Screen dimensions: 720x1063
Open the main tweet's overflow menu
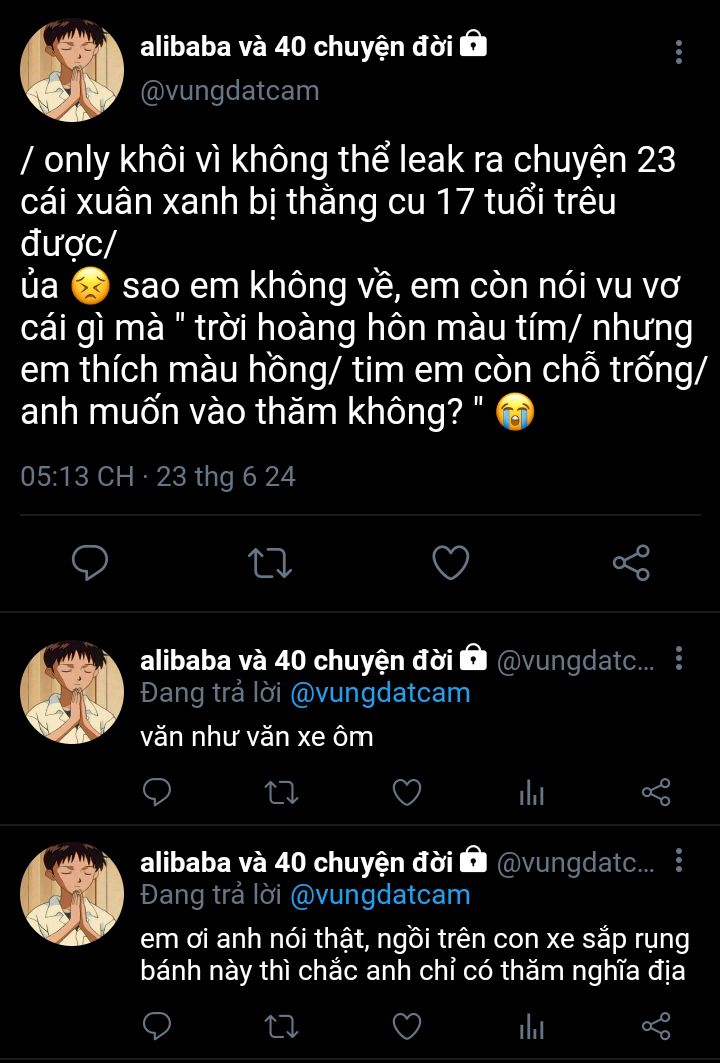(679, 52)
